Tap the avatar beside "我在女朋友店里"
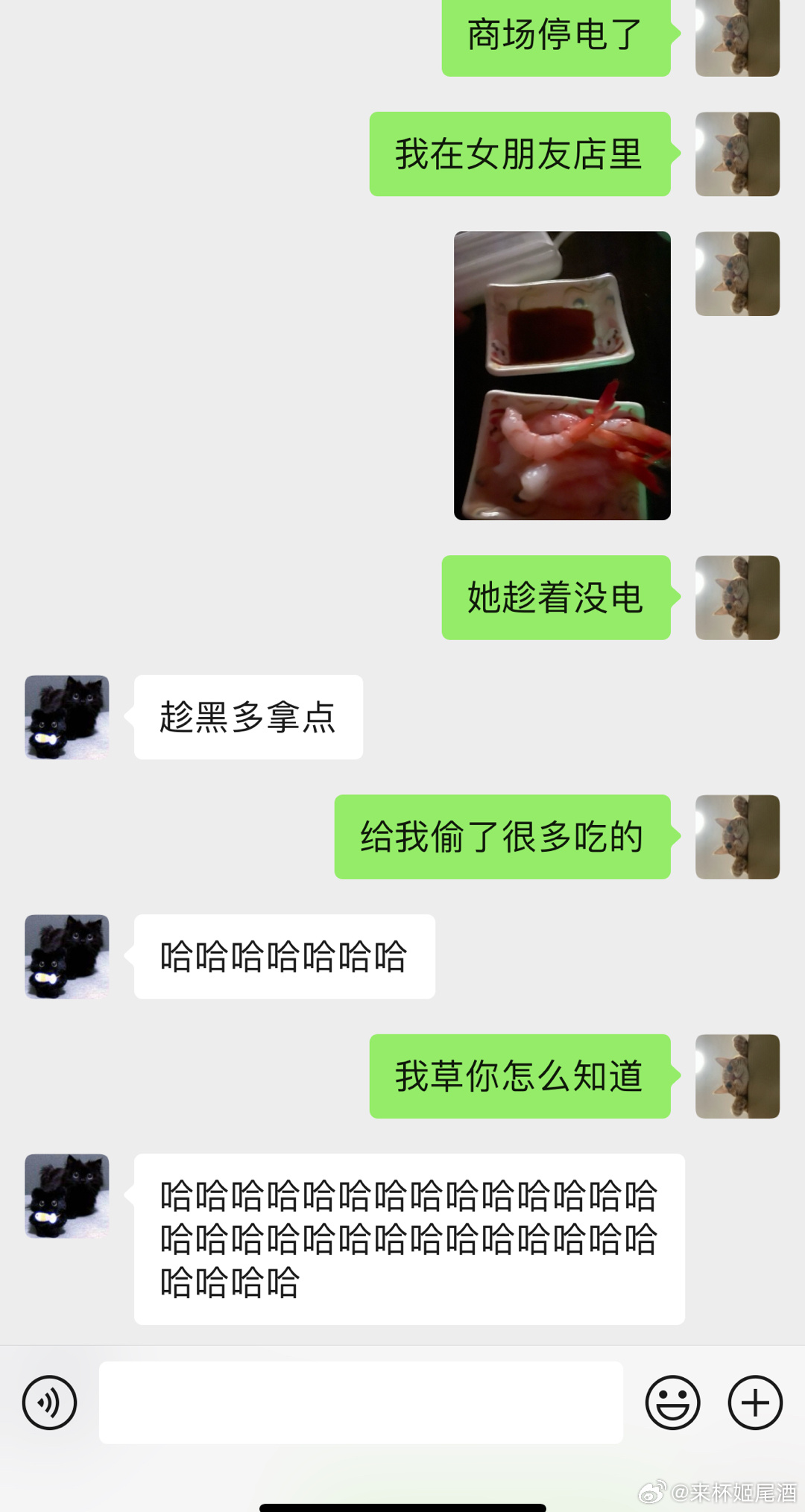Viewport: 805px width, 1512px height. tap(737, 154)
